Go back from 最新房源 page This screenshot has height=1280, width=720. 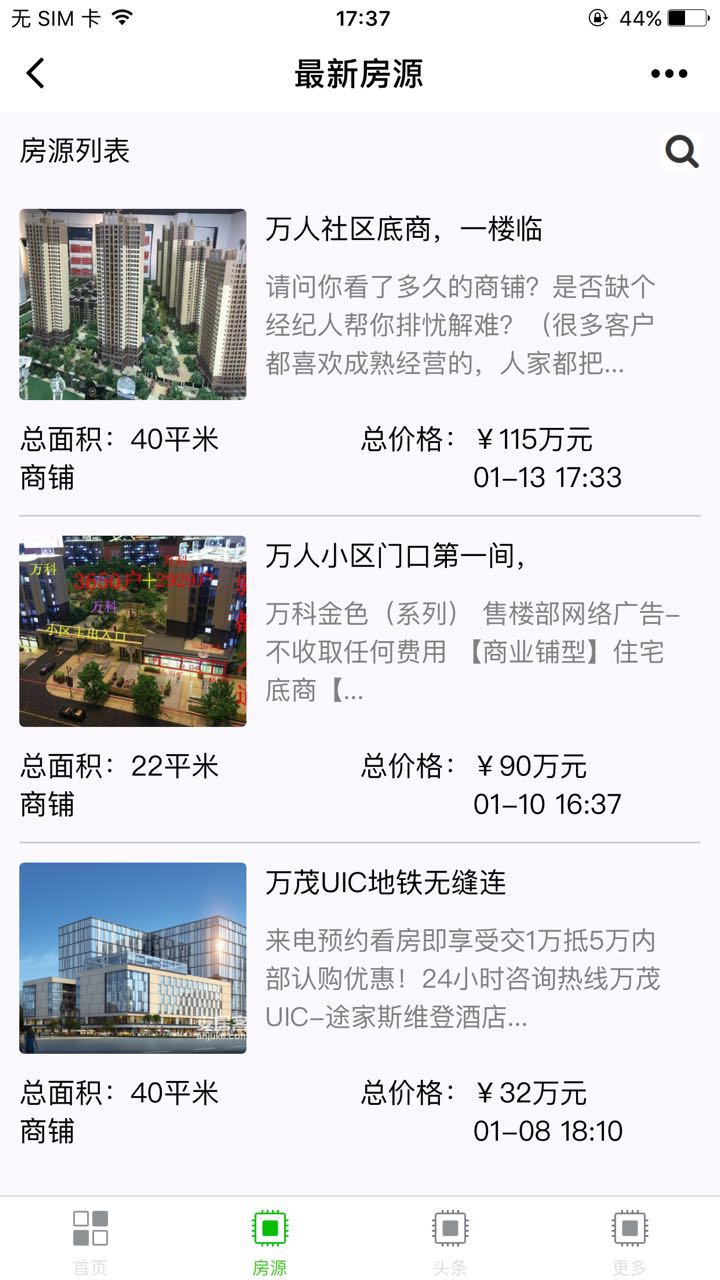[x=36, y=73]
